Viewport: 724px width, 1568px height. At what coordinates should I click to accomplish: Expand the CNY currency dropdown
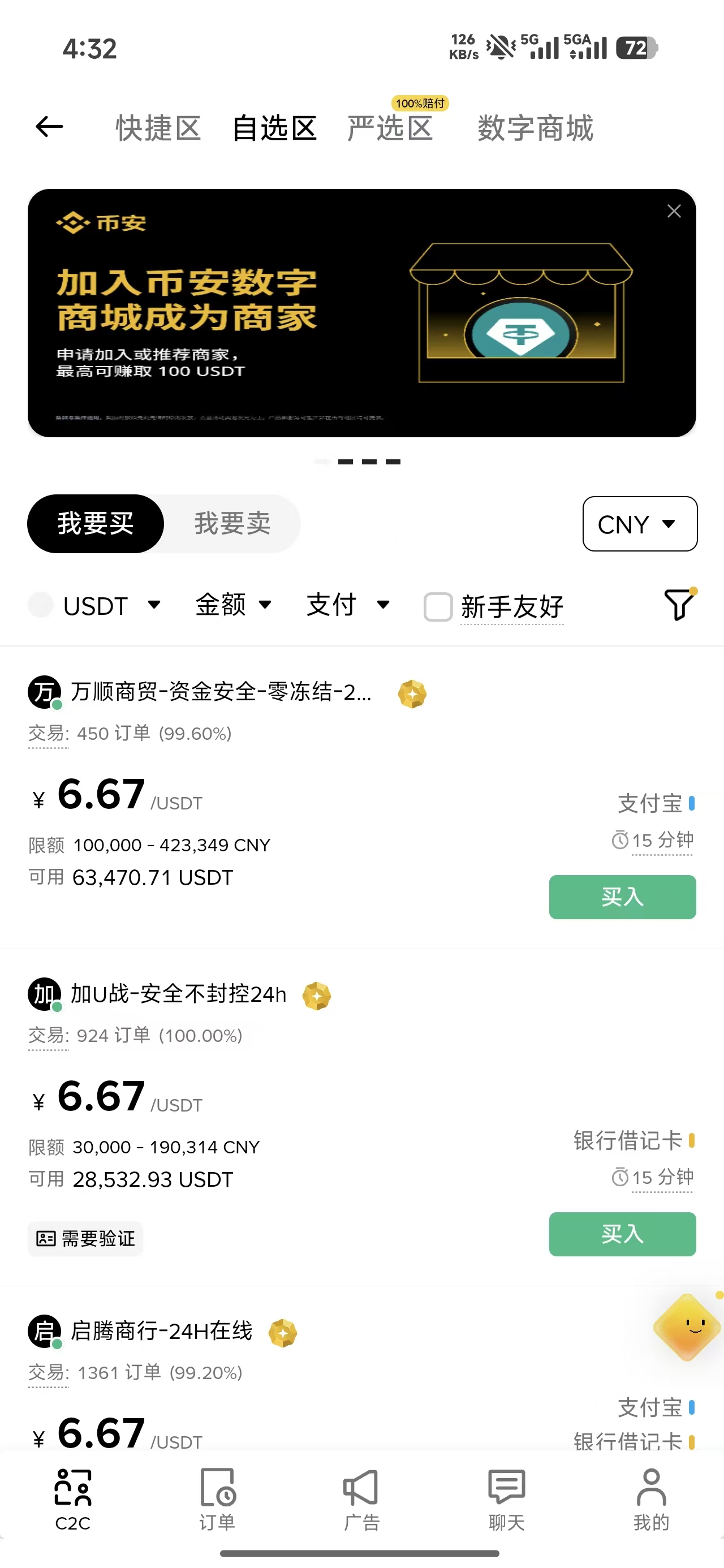(x=640, y=524)
